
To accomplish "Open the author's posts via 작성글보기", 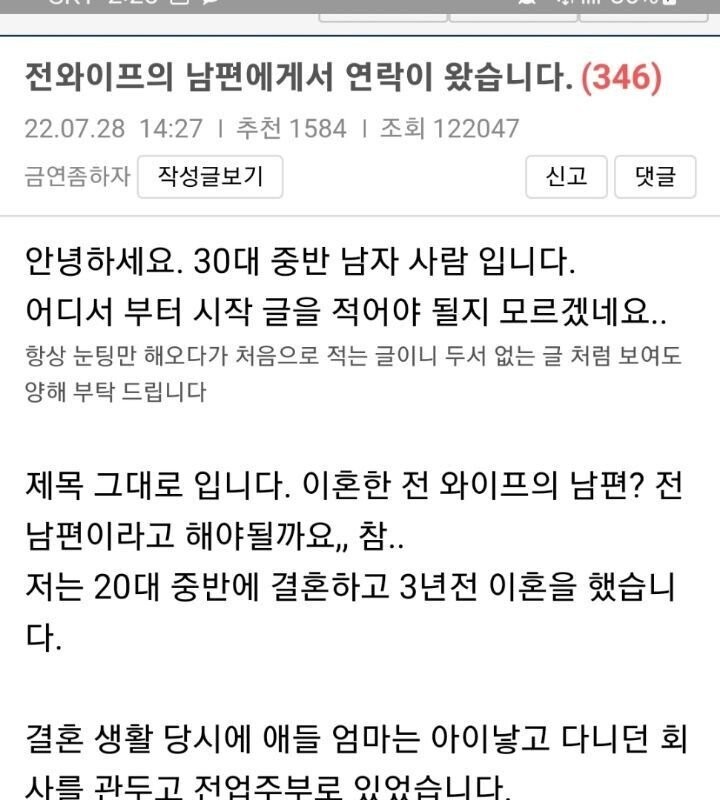I will pyautogui.click(x=210, y=177).
